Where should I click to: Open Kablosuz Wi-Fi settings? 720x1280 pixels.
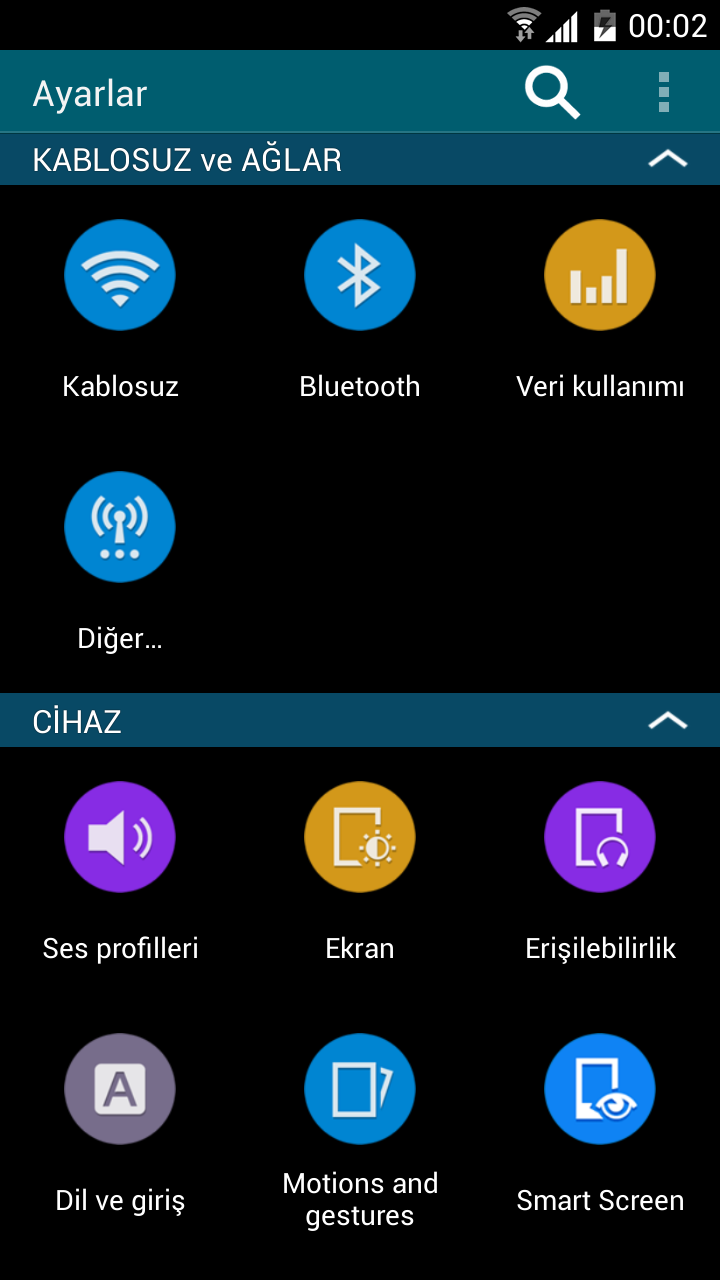point(120,275)
